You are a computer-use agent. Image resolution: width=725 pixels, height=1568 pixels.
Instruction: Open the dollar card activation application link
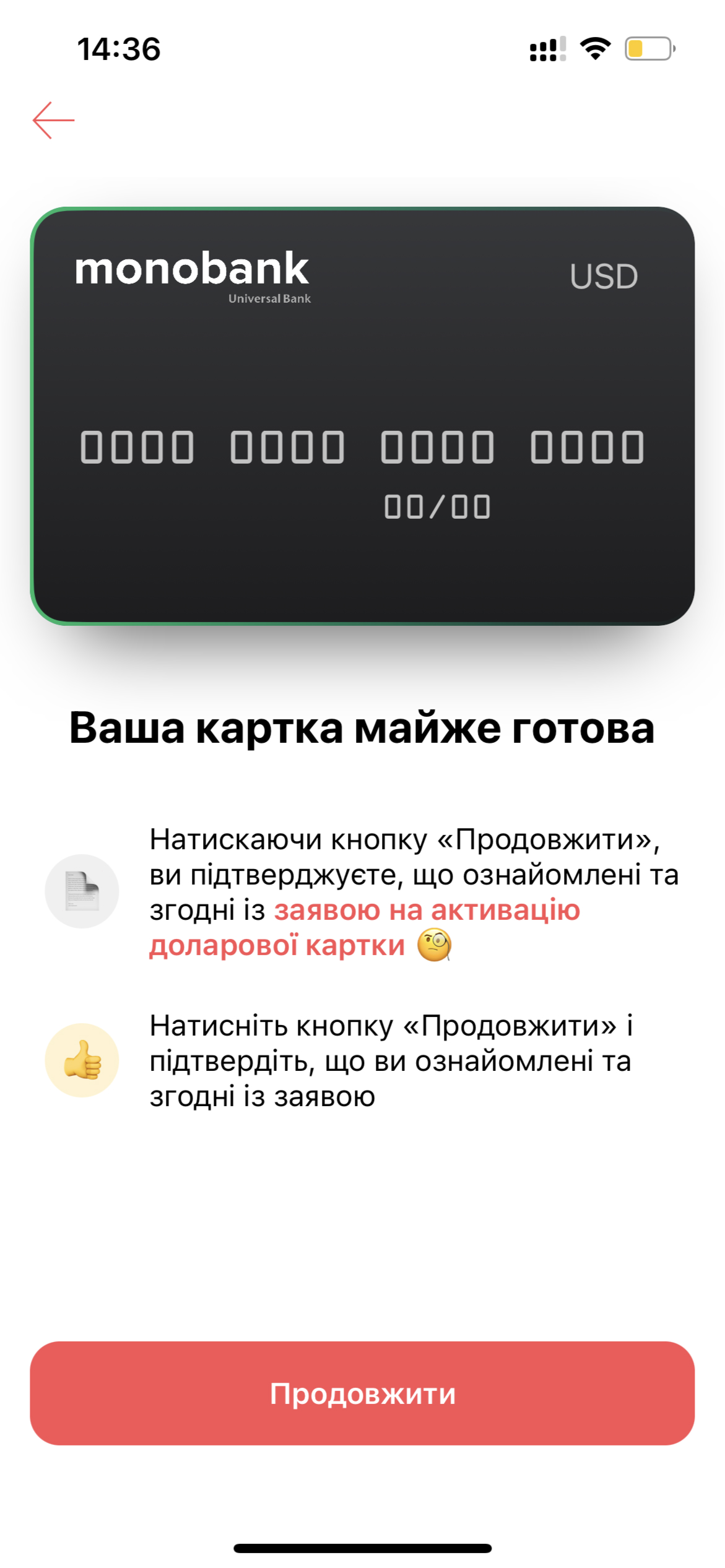427,911
